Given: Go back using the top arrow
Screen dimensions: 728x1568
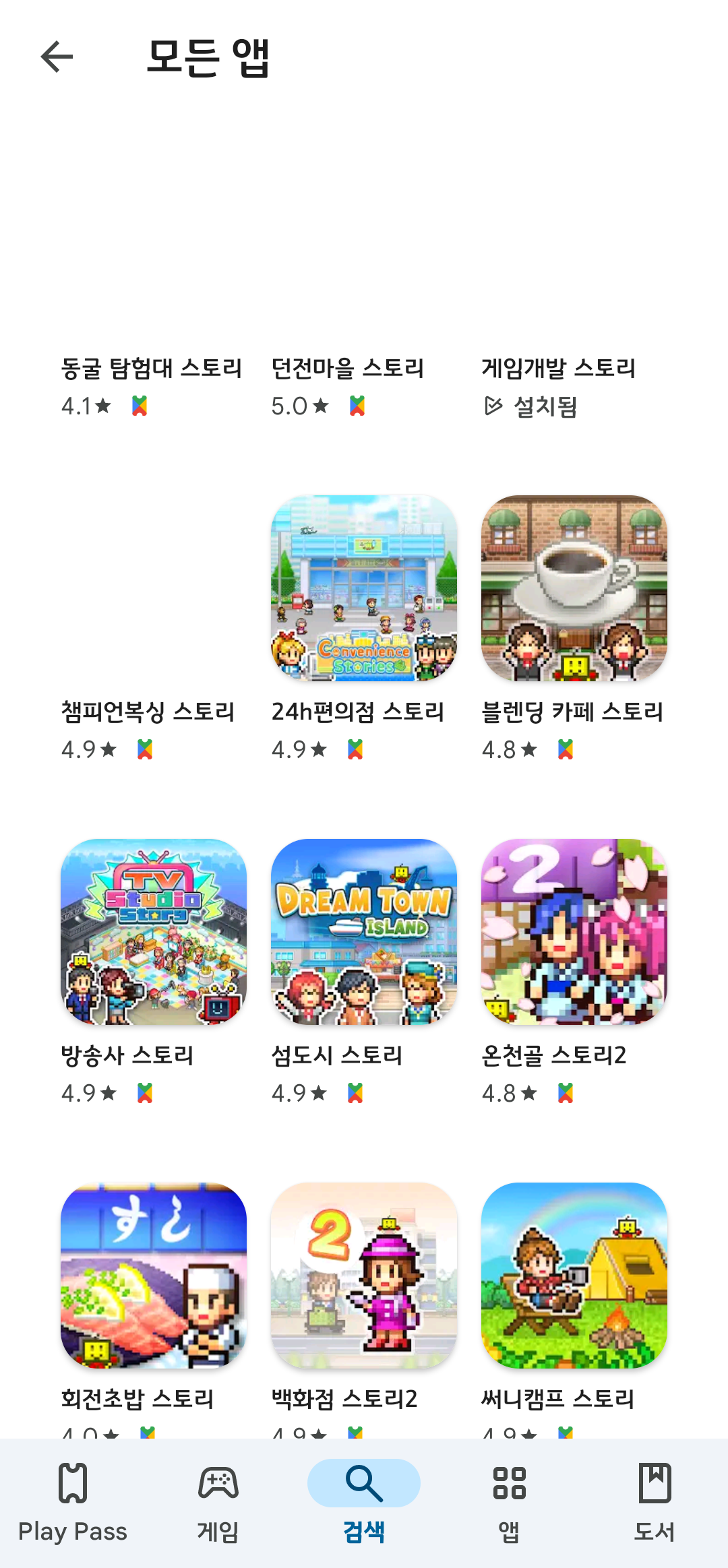Looking at the screenshot, I should click(57, 57).
